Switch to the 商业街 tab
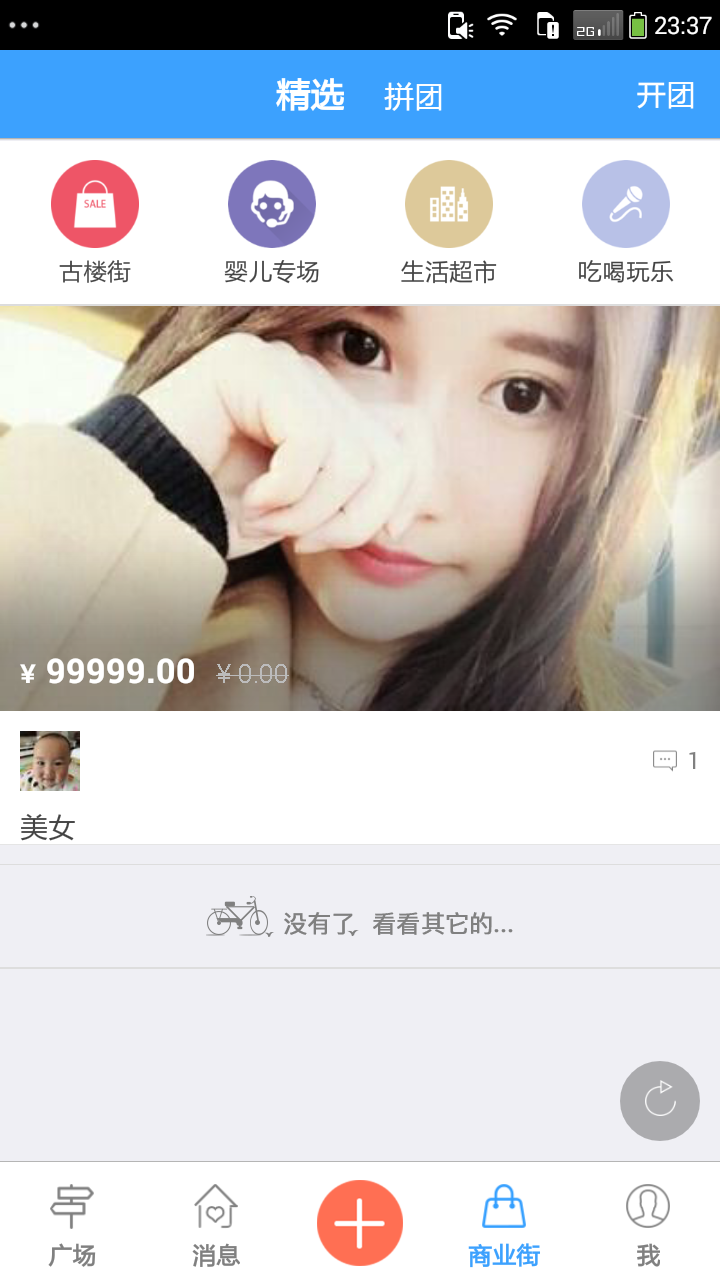 [x=504, y=1222]
